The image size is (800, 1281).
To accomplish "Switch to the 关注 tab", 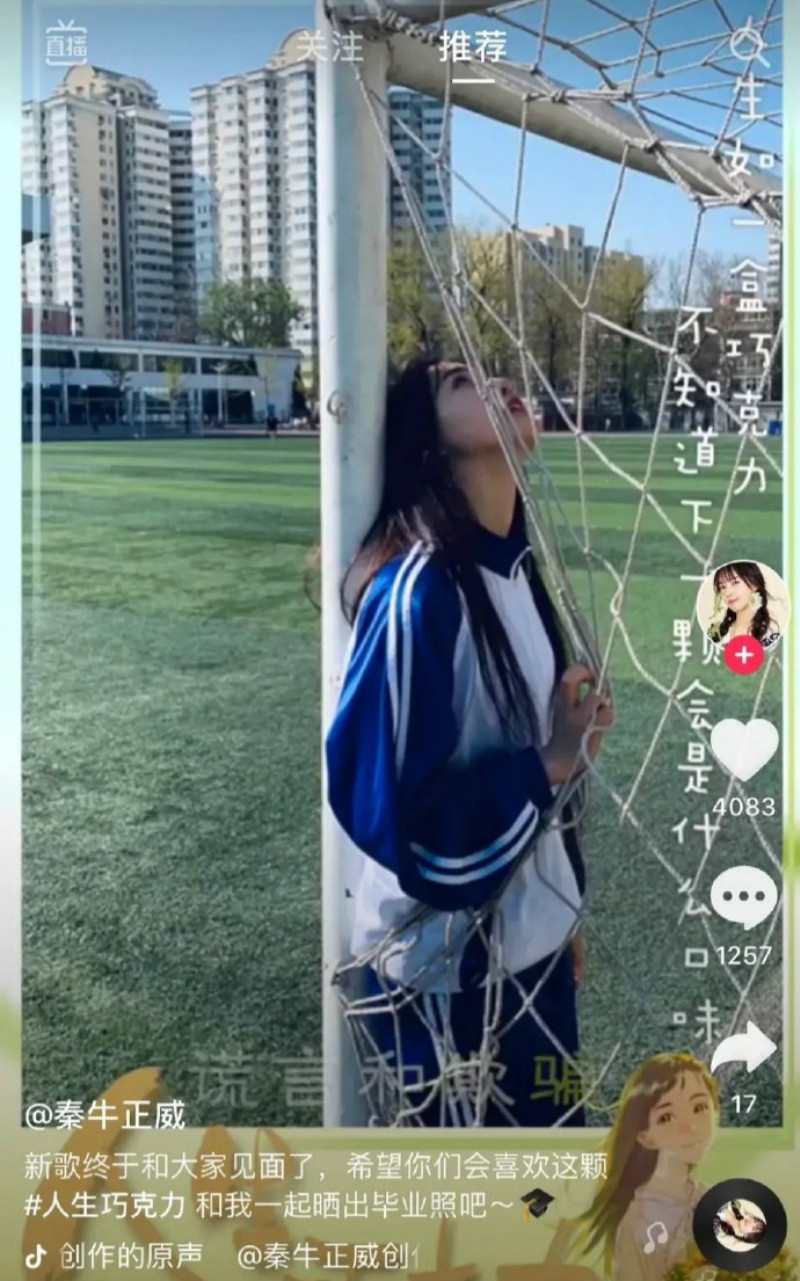I will point(331,47).
